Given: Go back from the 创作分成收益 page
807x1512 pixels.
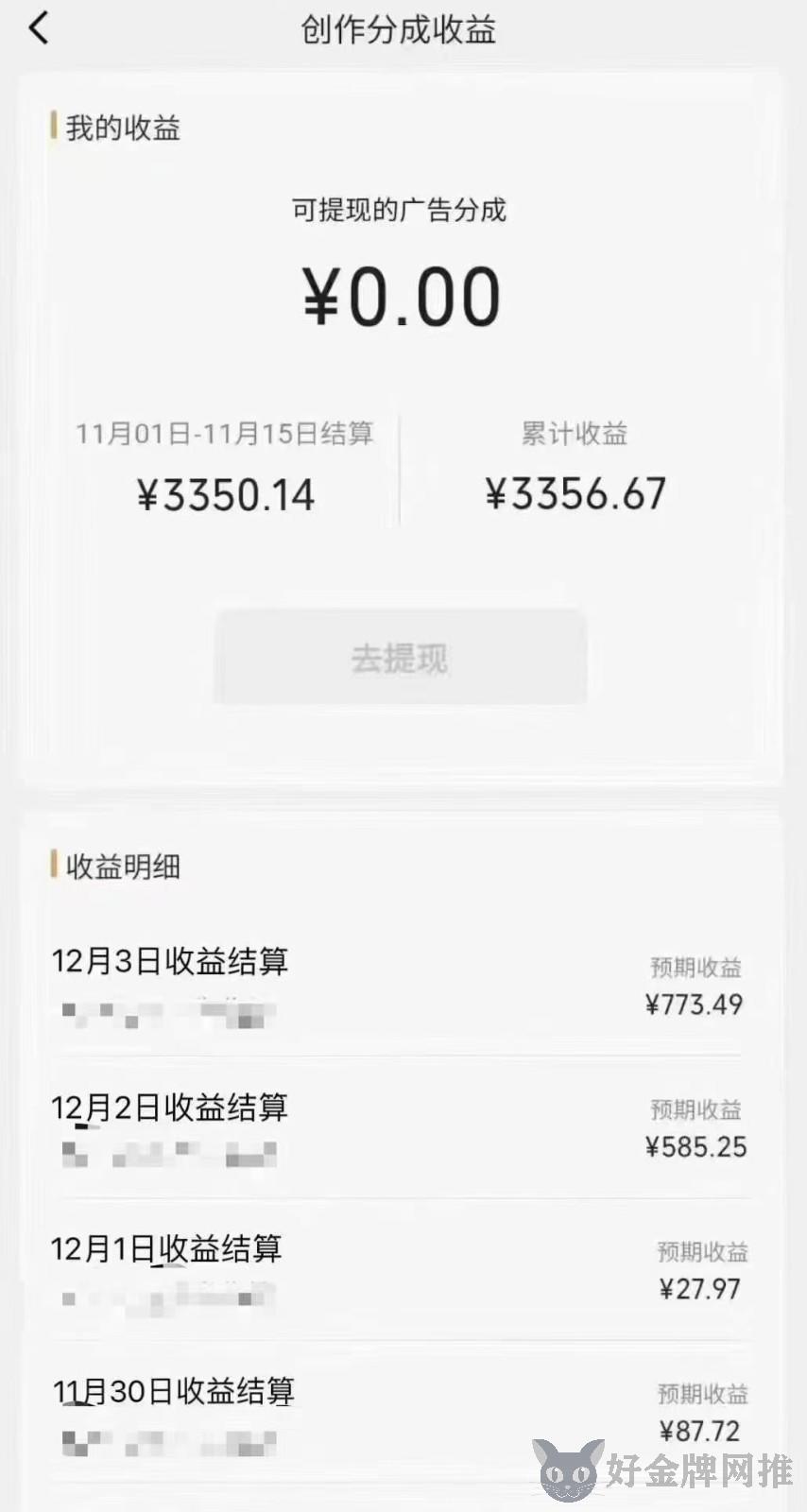Looking at the screenshot, I should [39, 28].
